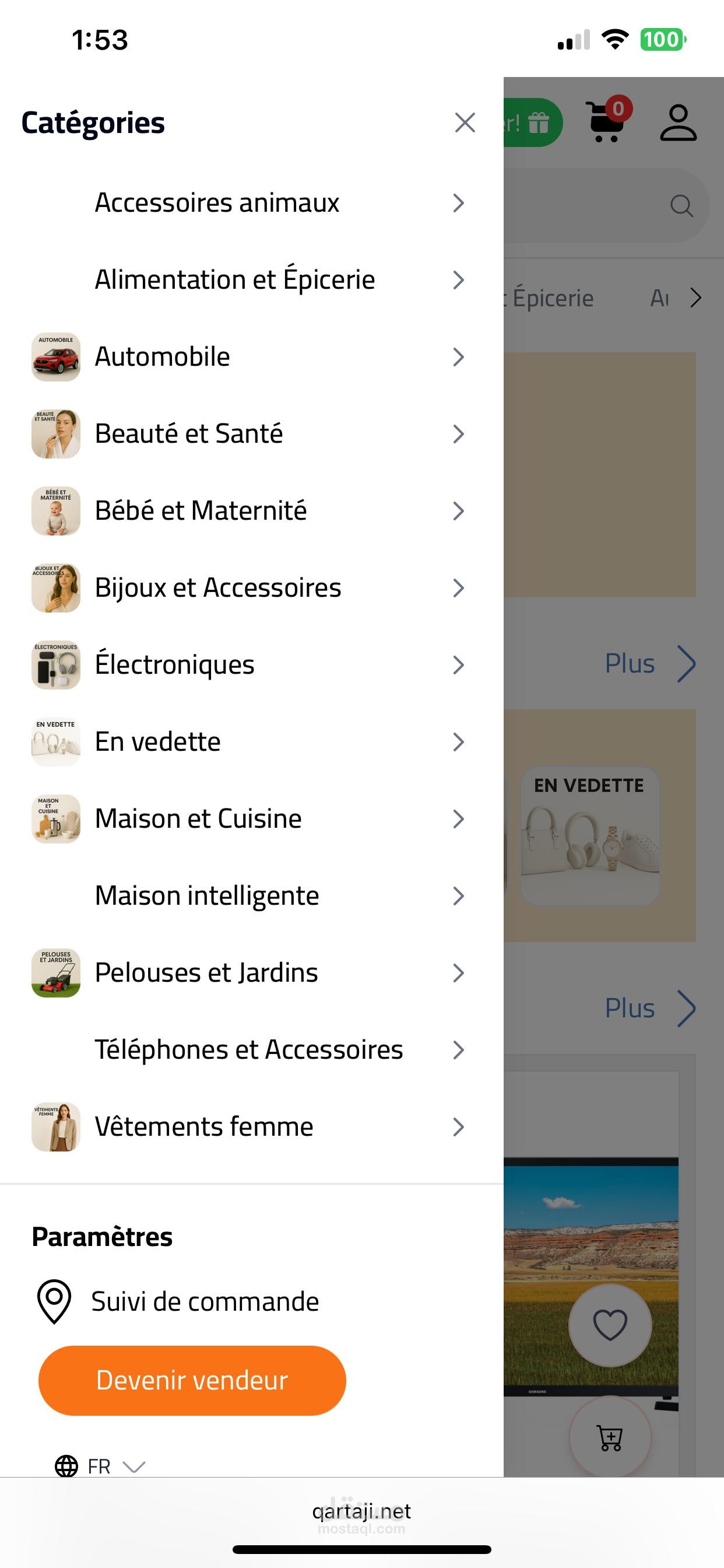Open the shopping cart icon
Screen dimensions: 724x1568
point(606,123)
